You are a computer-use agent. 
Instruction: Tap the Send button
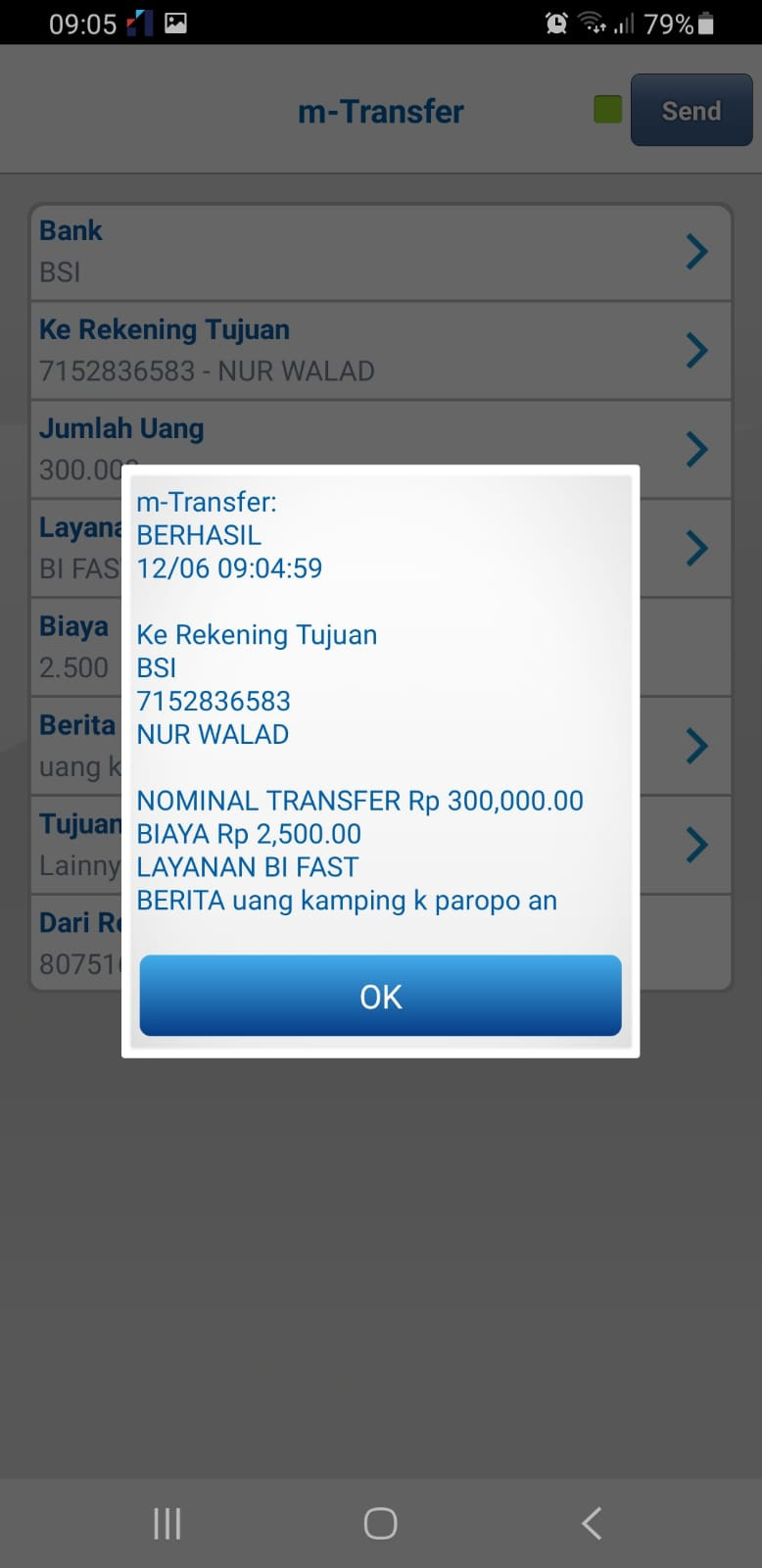click(x=691, y=111)
